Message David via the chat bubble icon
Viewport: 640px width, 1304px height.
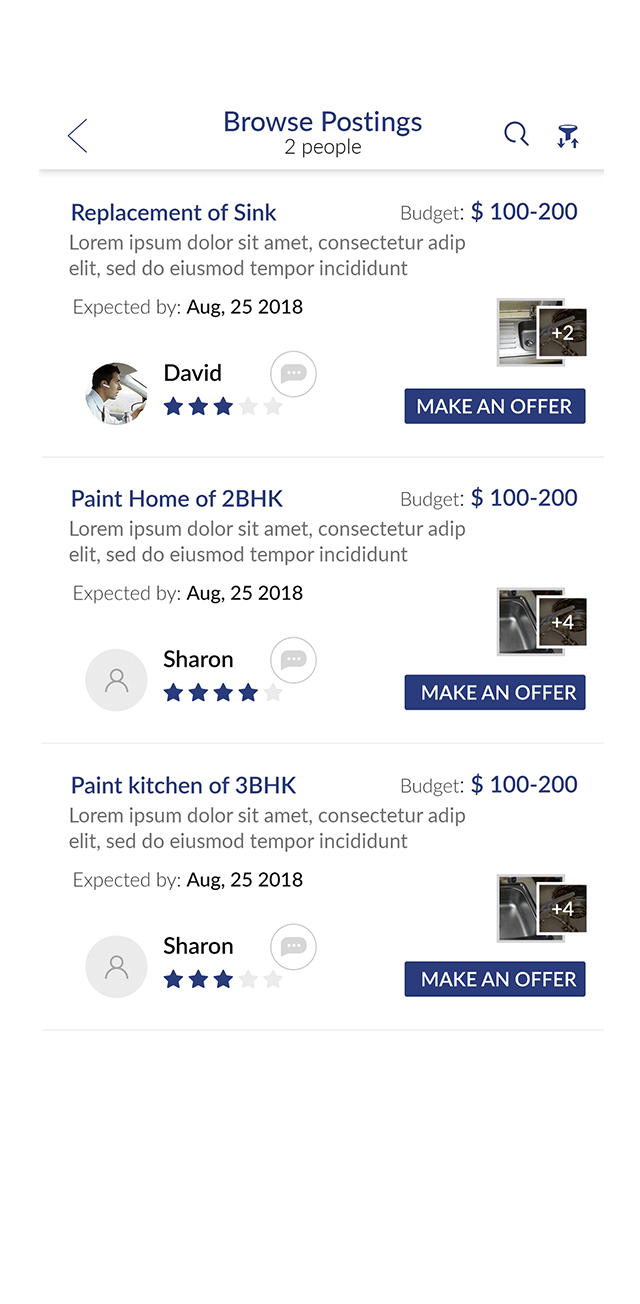[x=293, y=374]
